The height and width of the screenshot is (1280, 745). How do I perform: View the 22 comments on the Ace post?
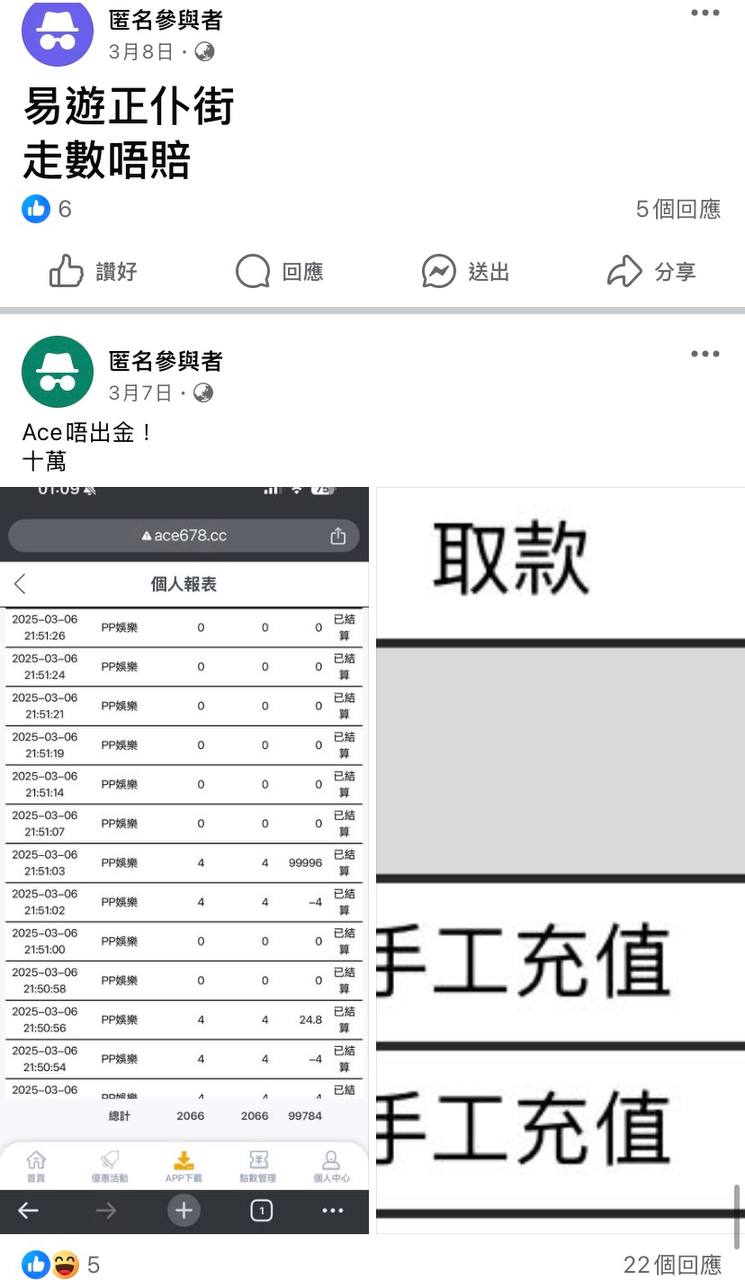672,1265
